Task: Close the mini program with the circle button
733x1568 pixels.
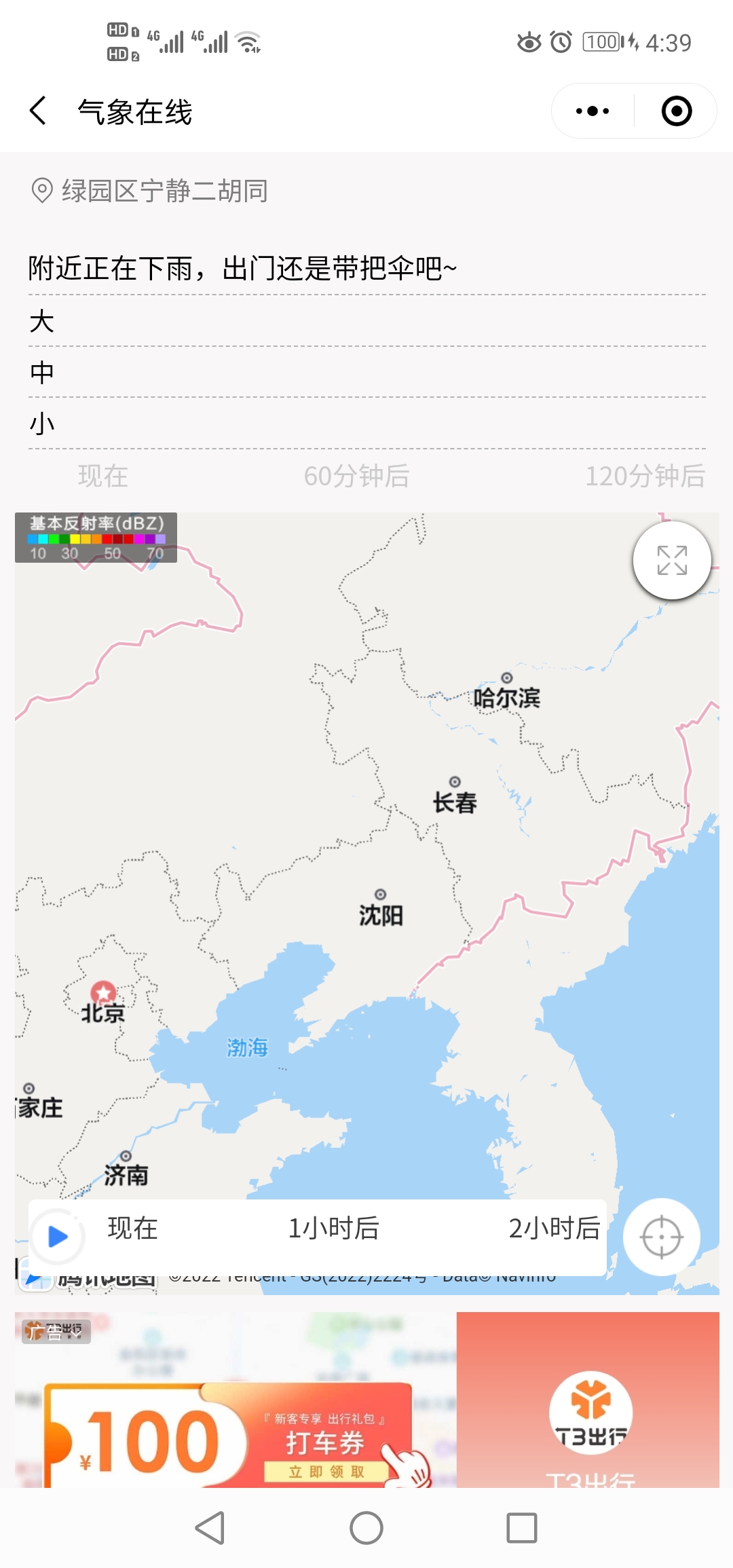Action: tap(676, 111)
